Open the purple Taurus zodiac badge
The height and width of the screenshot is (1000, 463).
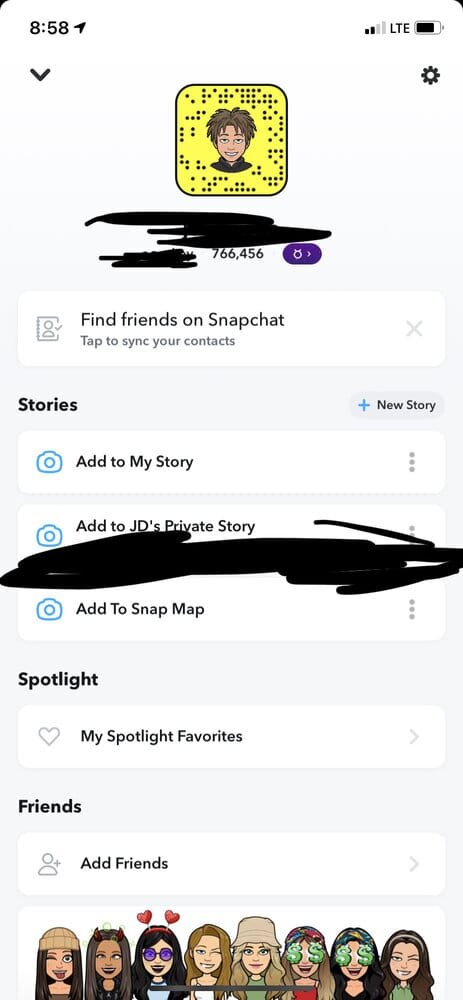pos(302,254)
